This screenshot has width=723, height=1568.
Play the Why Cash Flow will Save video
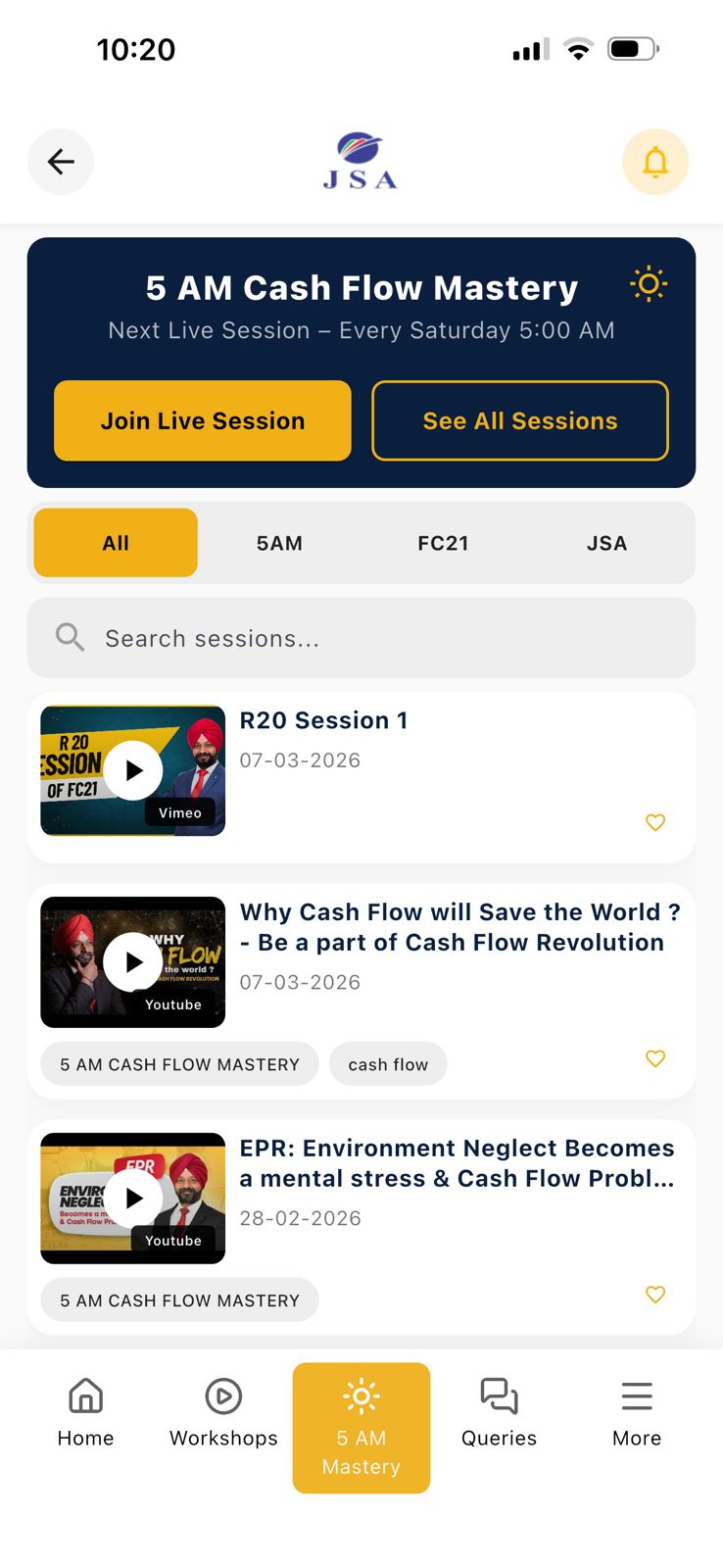[x=133, y=962]
